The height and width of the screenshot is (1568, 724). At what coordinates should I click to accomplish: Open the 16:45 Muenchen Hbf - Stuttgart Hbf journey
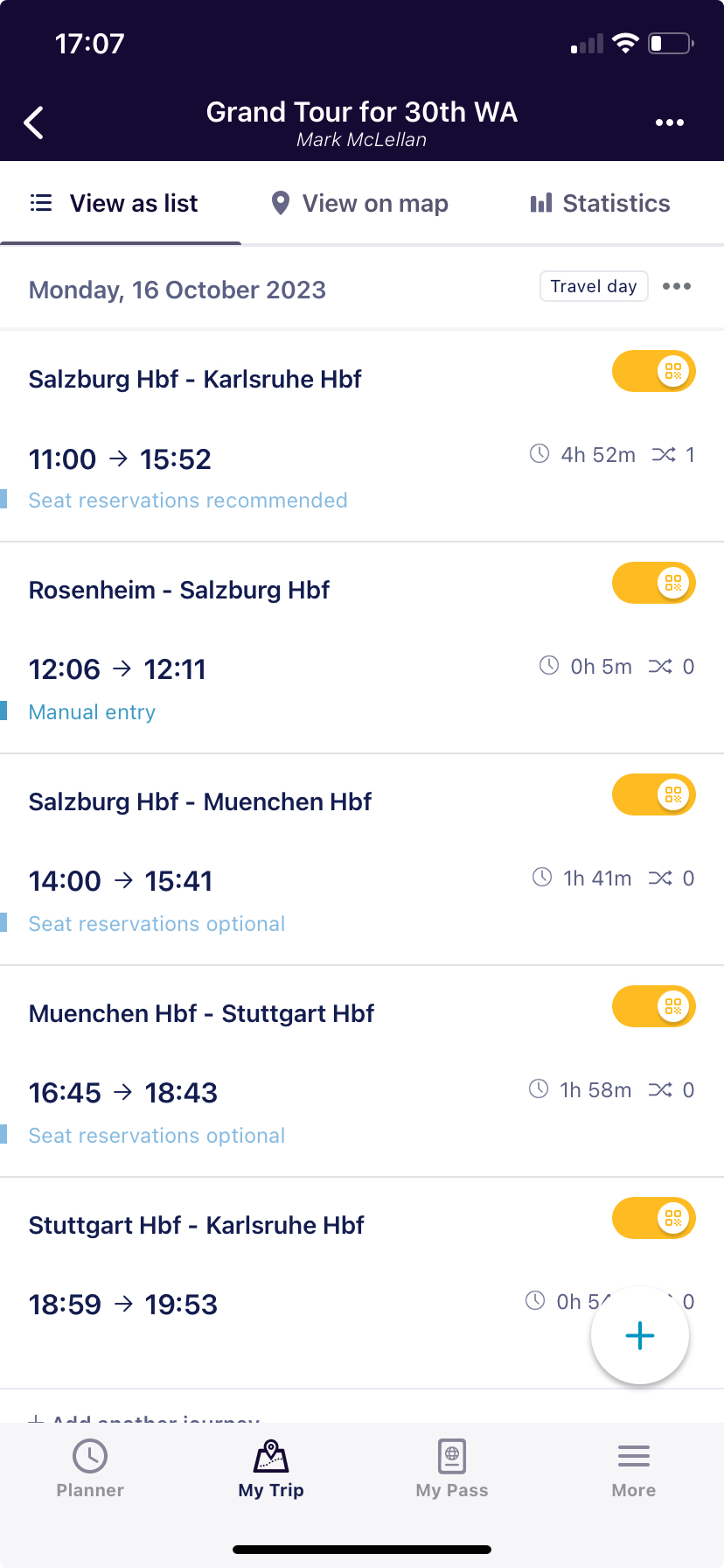tap(362, 1072)
